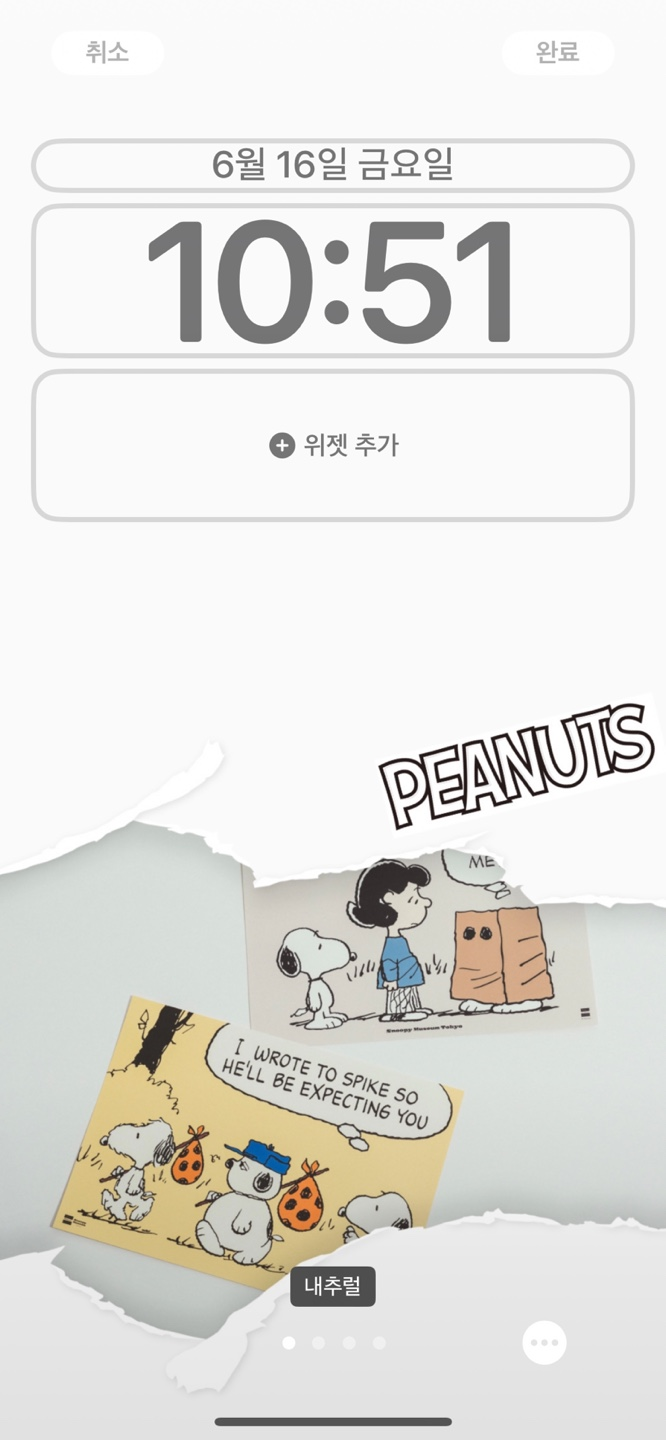This screenshot has width=666, height=1440.
Task: Edit the date widget 6월 16일 금요일
Action: pos(333,165)
